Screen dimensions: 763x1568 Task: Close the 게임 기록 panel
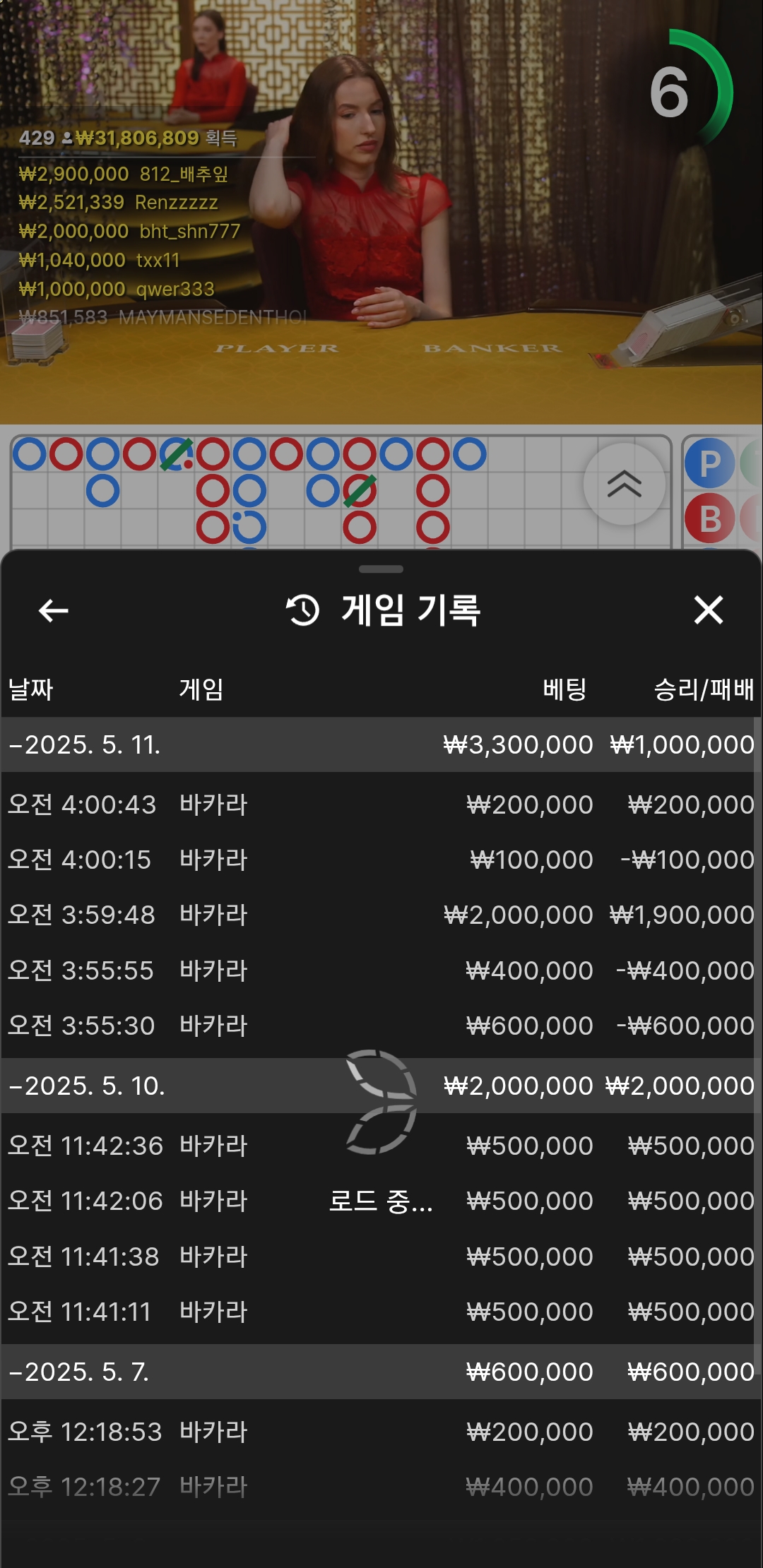[x=708, y=610]
